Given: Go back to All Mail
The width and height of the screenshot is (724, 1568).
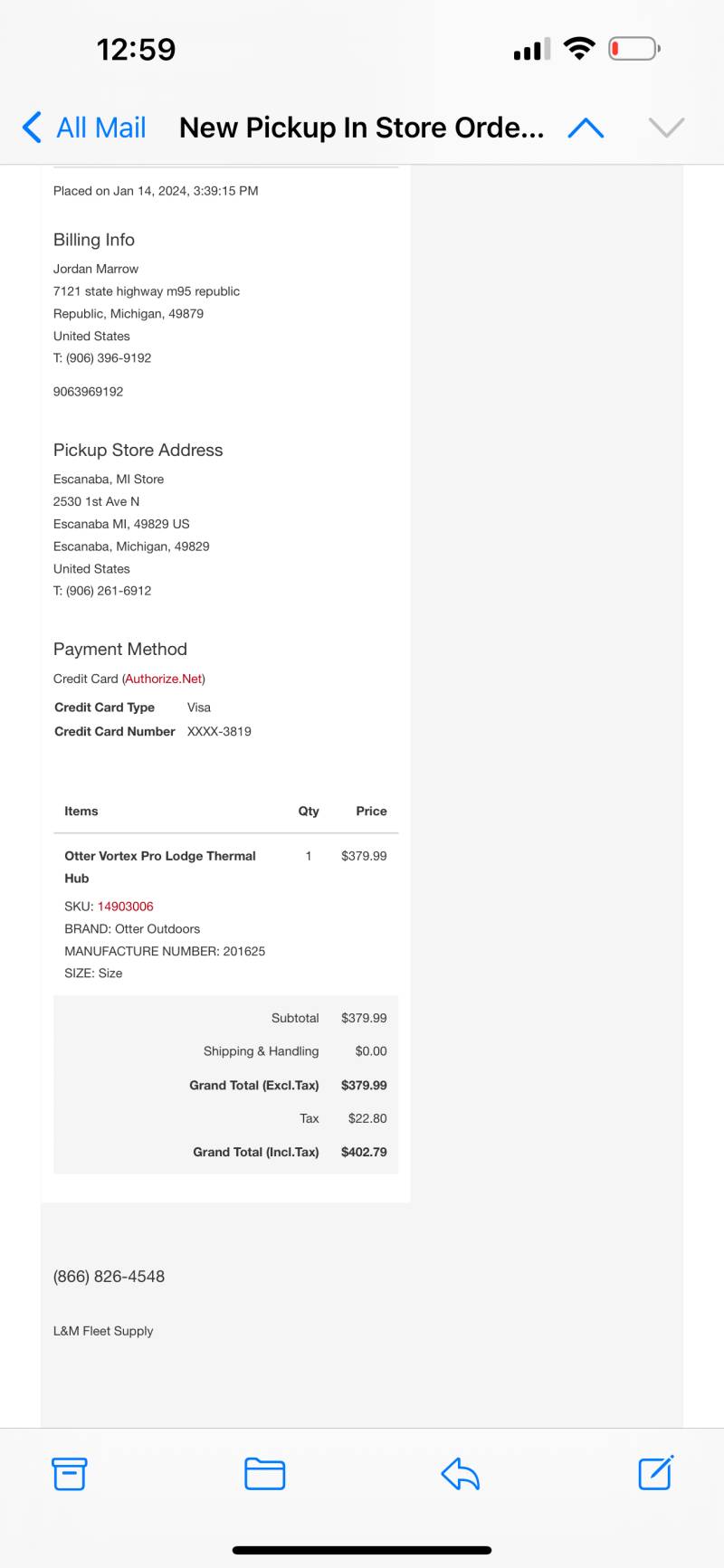Looking at the screenshot, I should 84,128.
